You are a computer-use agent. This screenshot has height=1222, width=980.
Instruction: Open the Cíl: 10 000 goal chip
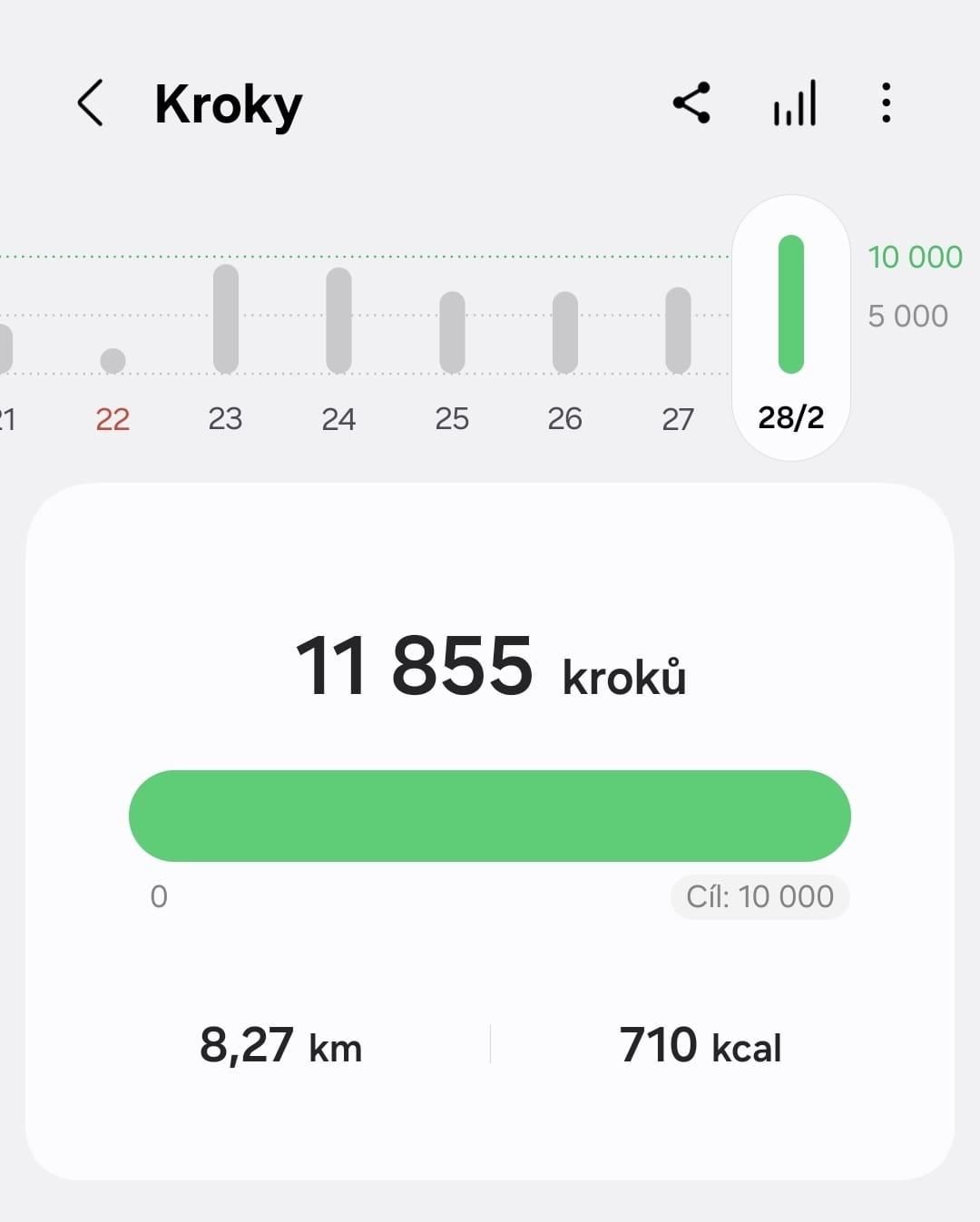(x=759, y=896)
